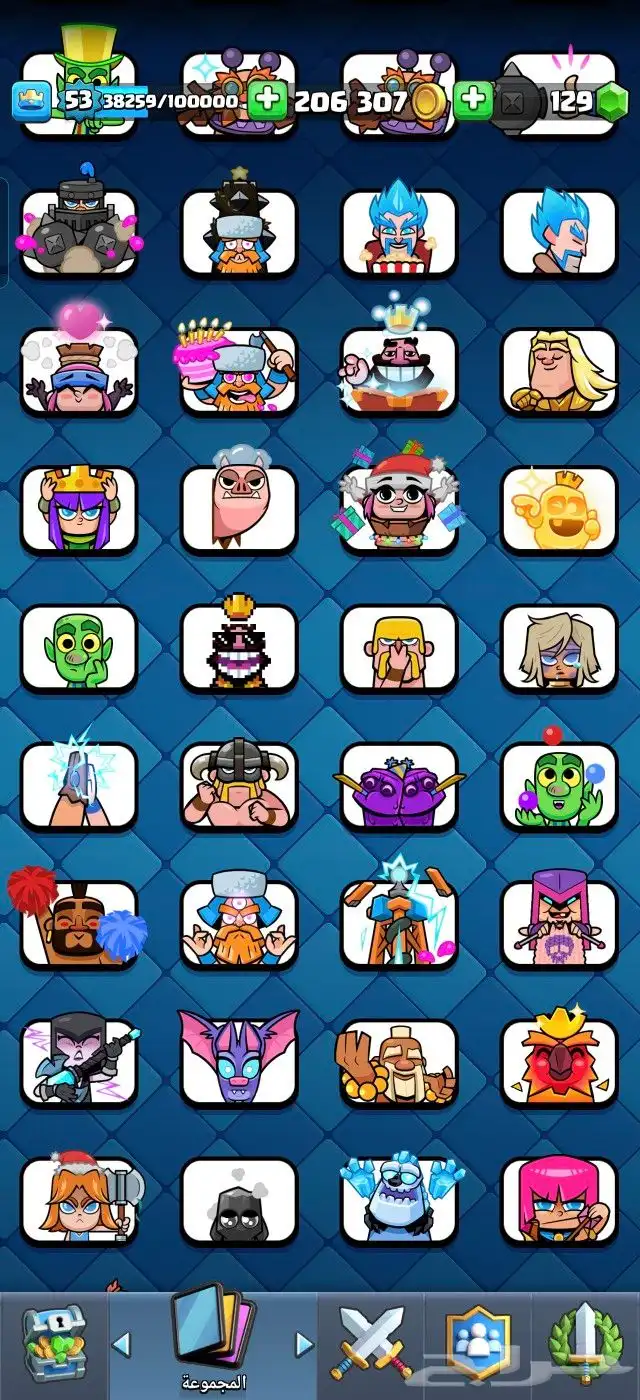Pick the birthday cake wizard emote

[239, 372]
